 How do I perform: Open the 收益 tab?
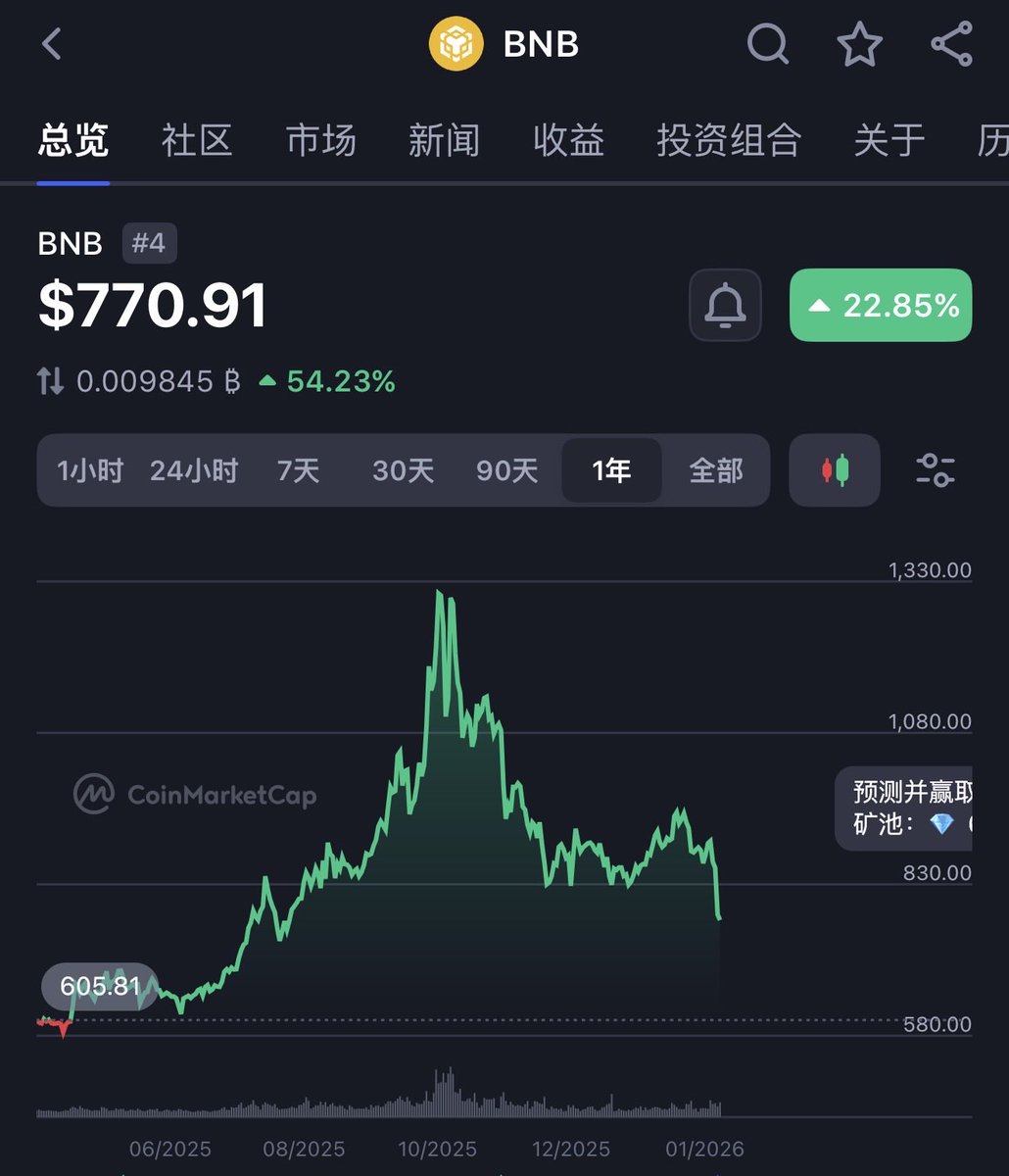[x=568, y=141]
